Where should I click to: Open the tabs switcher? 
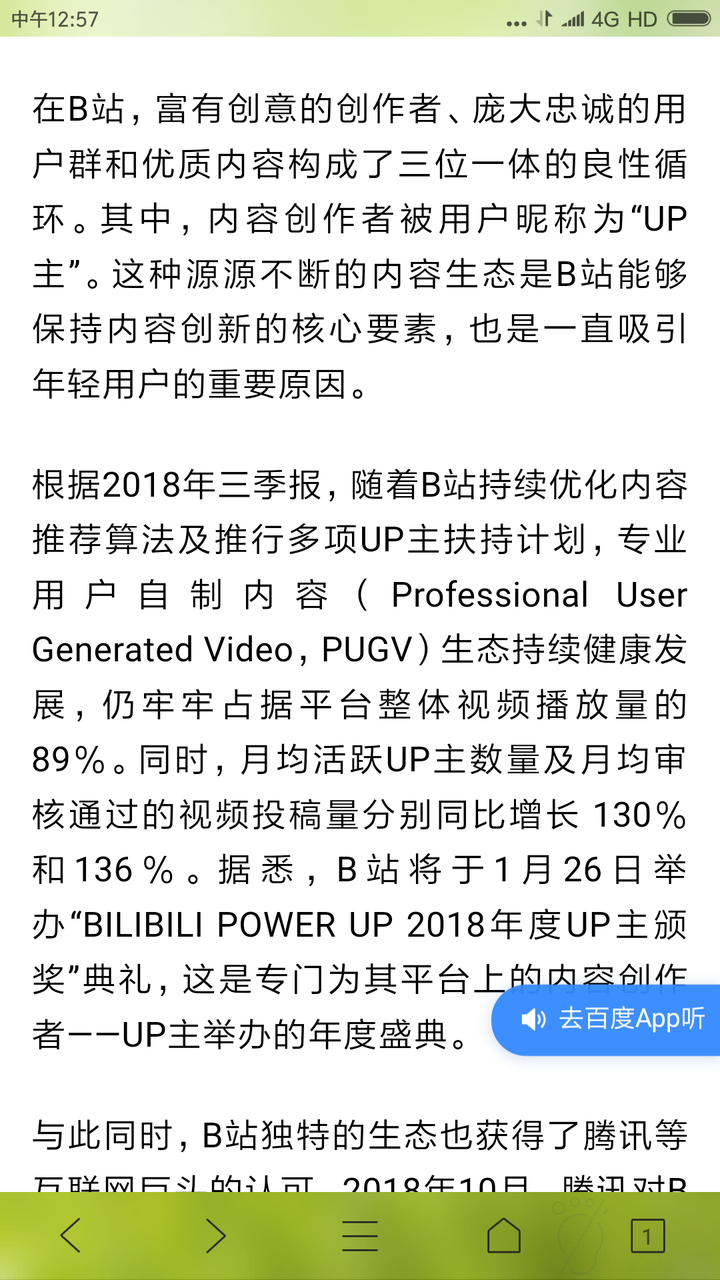click(647, 1237)
